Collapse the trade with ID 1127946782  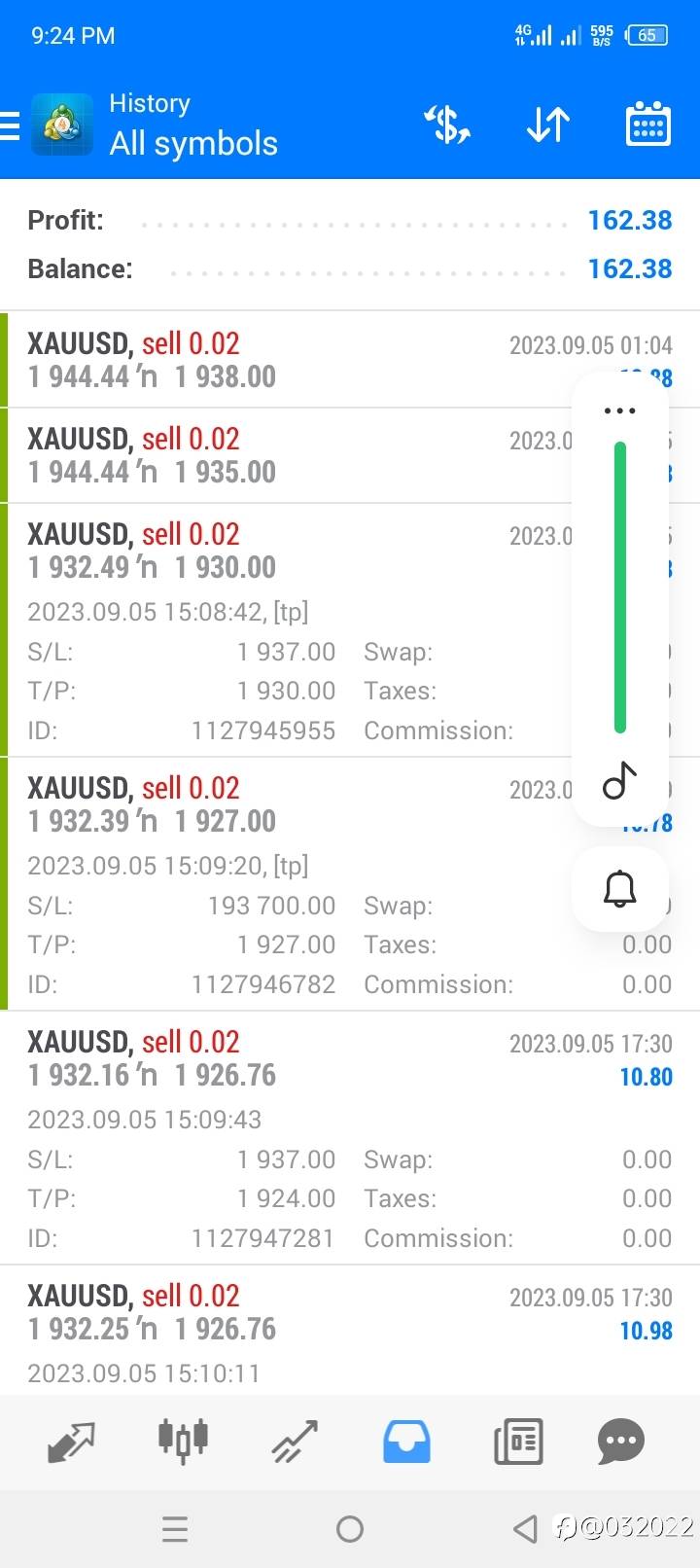pos(350,884)
